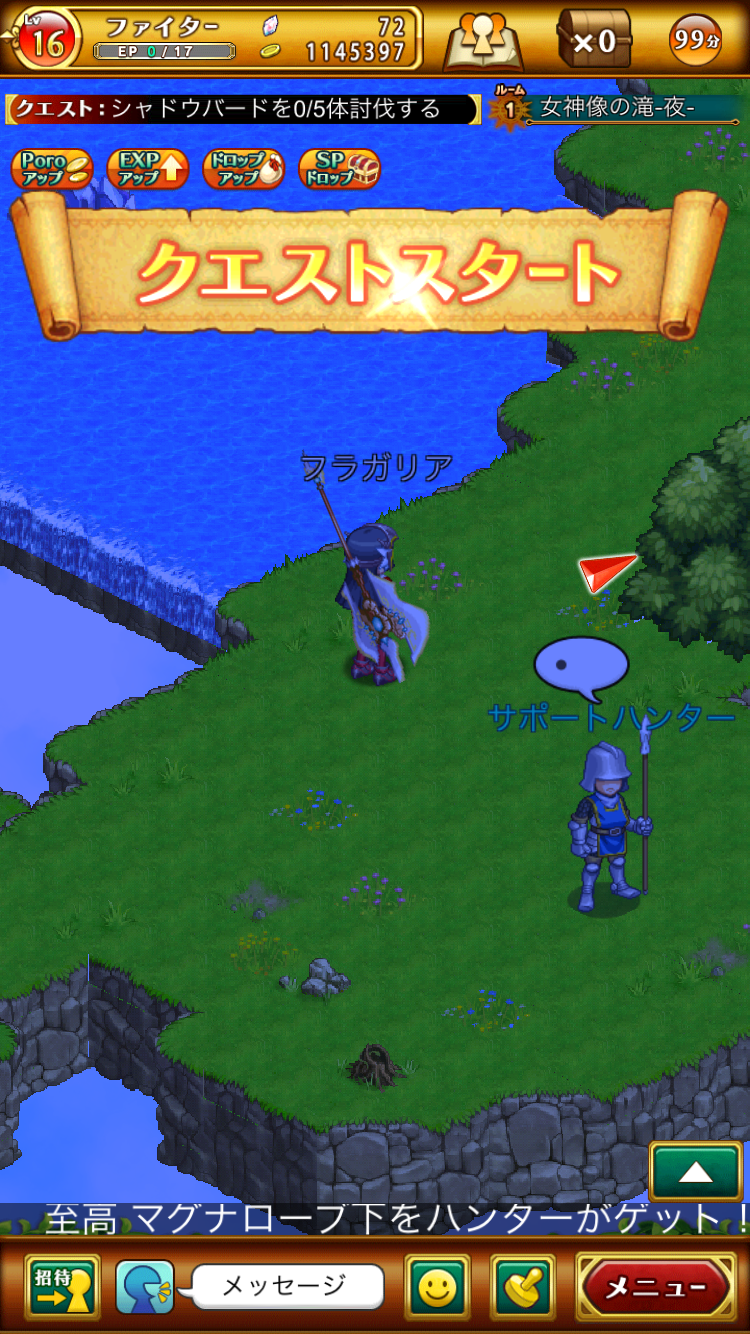Open the シャドウバード quest bar
750x1334 pixels.
tap(243, 109)
